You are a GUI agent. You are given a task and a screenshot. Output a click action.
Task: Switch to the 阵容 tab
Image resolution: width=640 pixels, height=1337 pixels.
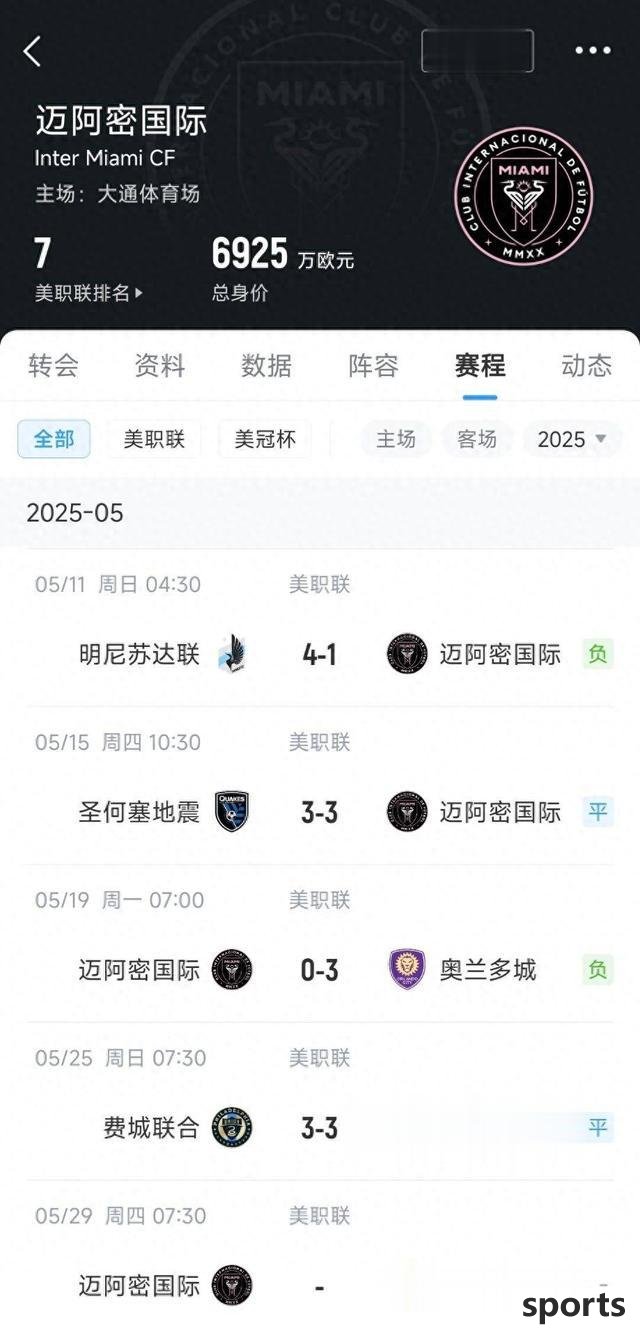click(373, 366)
